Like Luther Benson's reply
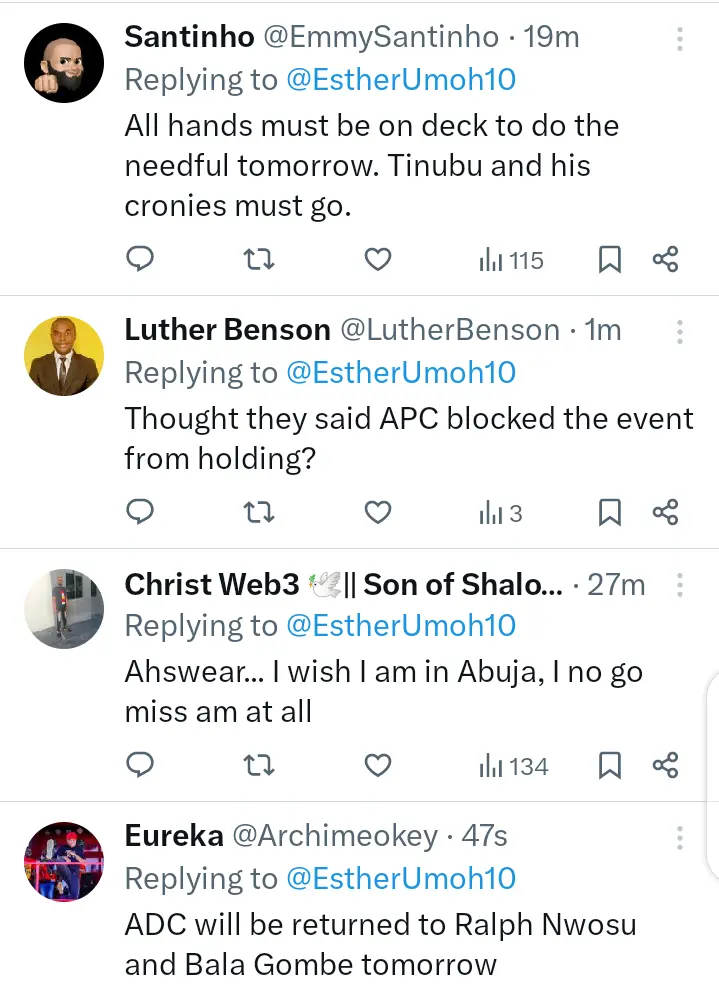Image resolution: width=719 pixels, height=1000 pixels. click(x=377, y=514)
